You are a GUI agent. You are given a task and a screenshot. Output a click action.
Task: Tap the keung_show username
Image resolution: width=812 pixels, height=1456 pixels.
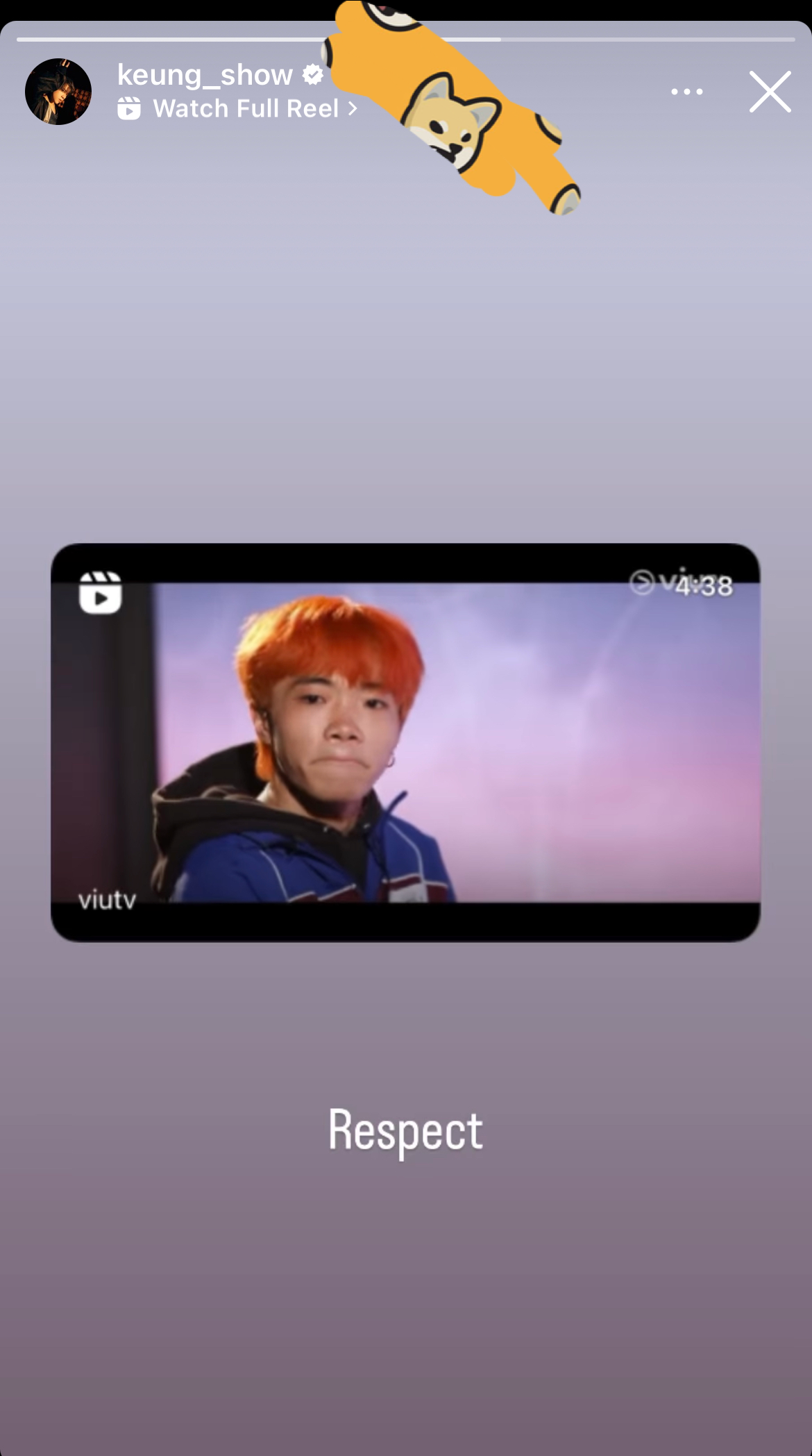[205, 74]
